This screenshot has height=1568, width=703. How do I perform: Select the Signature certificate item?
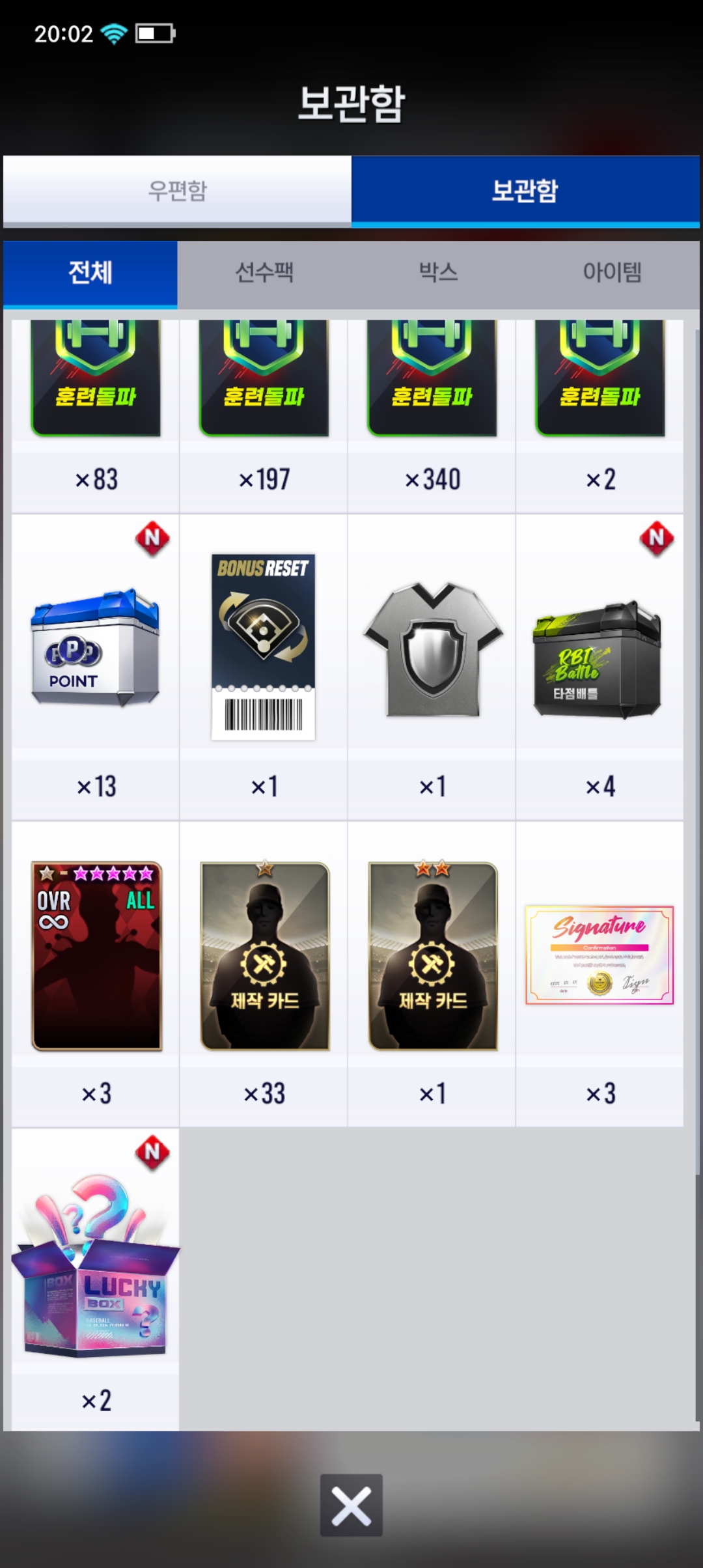coord(600,955)
